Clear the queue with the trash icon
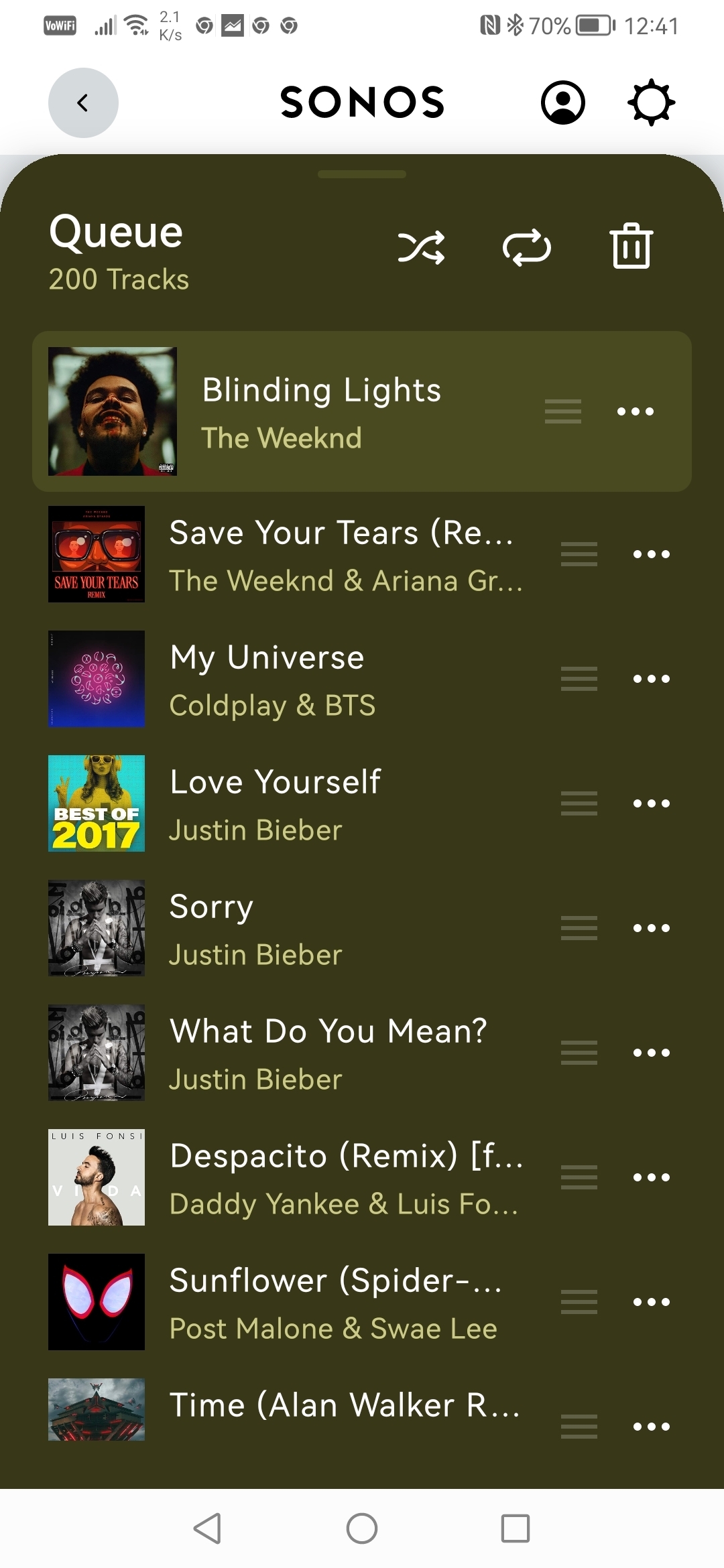The width and height of the screenshot is (724, 1568). [631, 247]
